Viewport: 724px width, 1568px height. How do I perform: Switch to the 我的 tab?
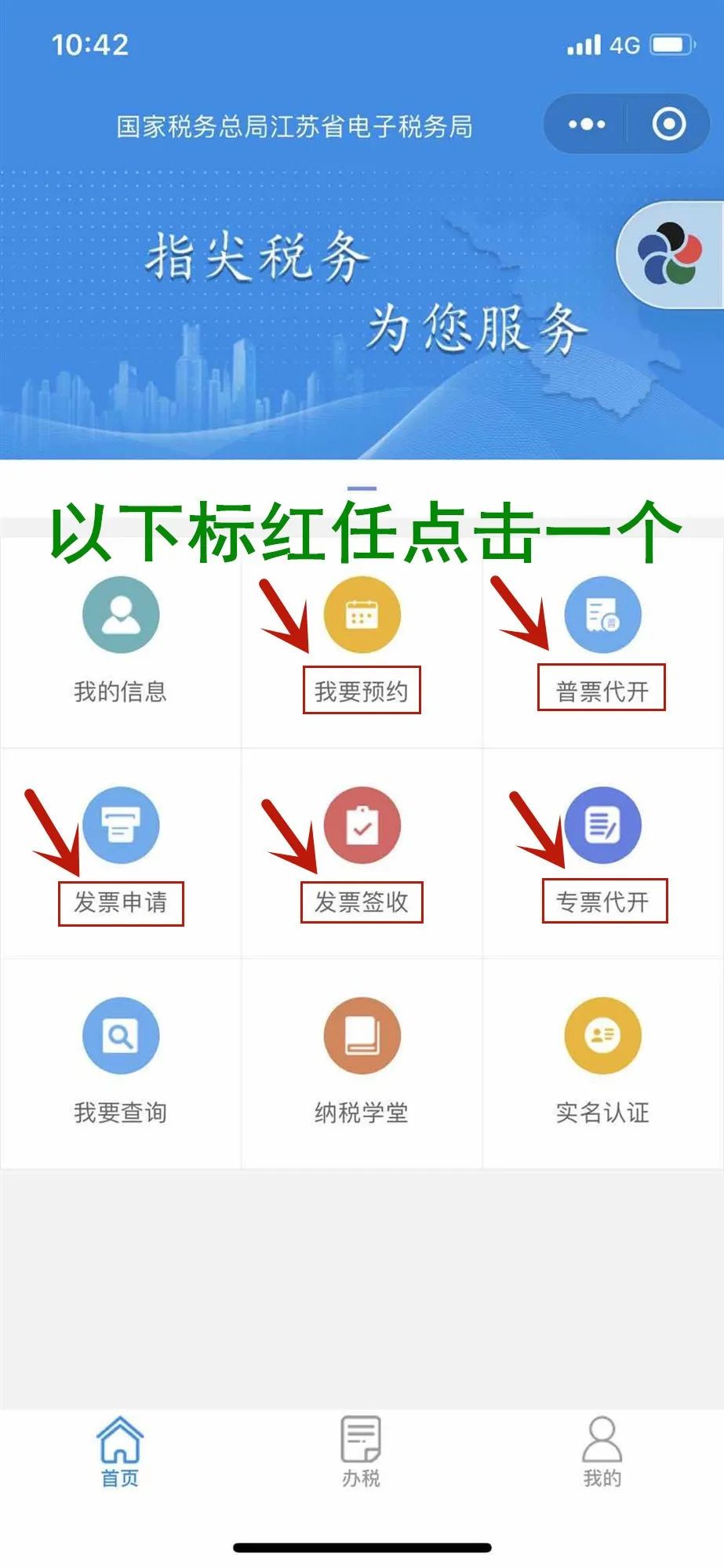602,1452
